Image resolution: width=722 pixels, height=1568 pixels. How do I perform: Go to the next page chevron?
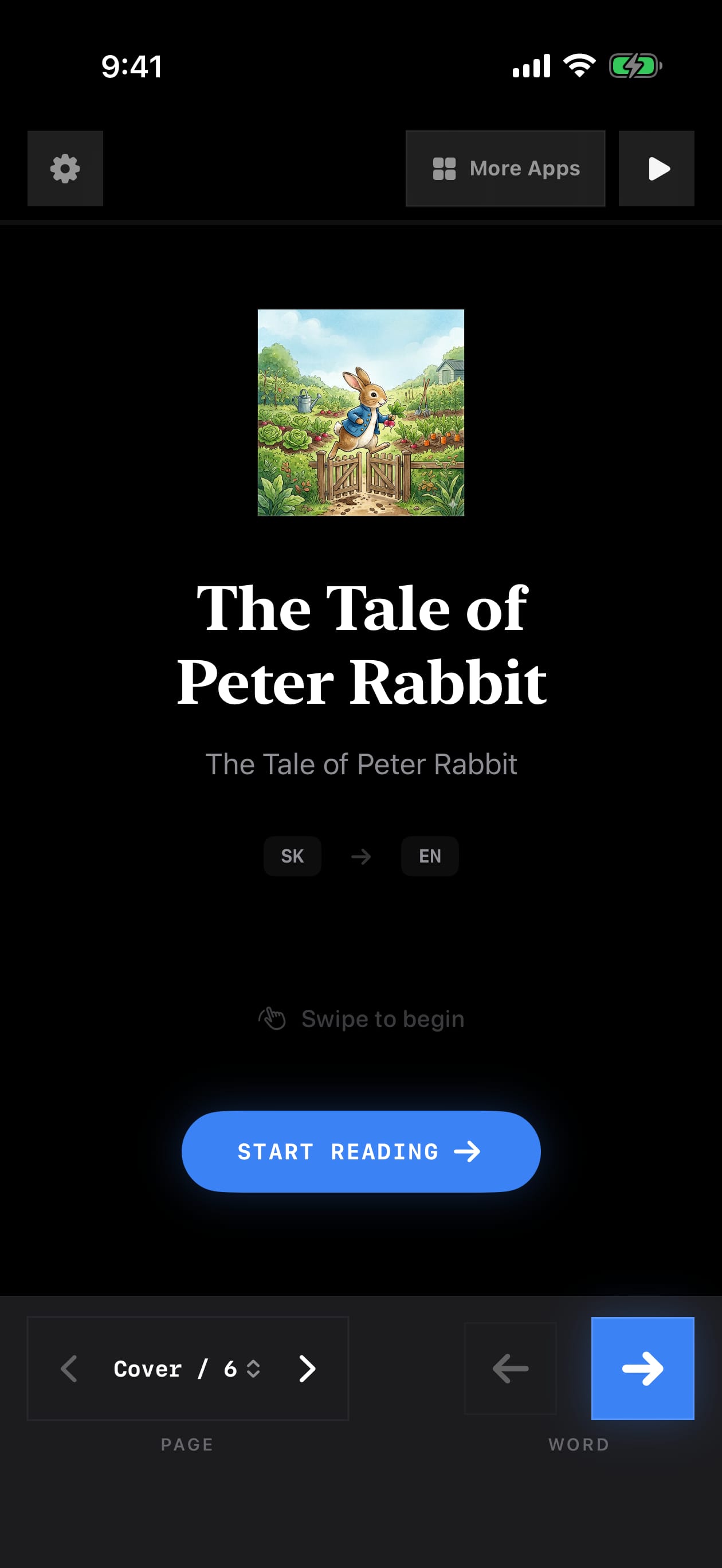click(x=308, y=1369)
